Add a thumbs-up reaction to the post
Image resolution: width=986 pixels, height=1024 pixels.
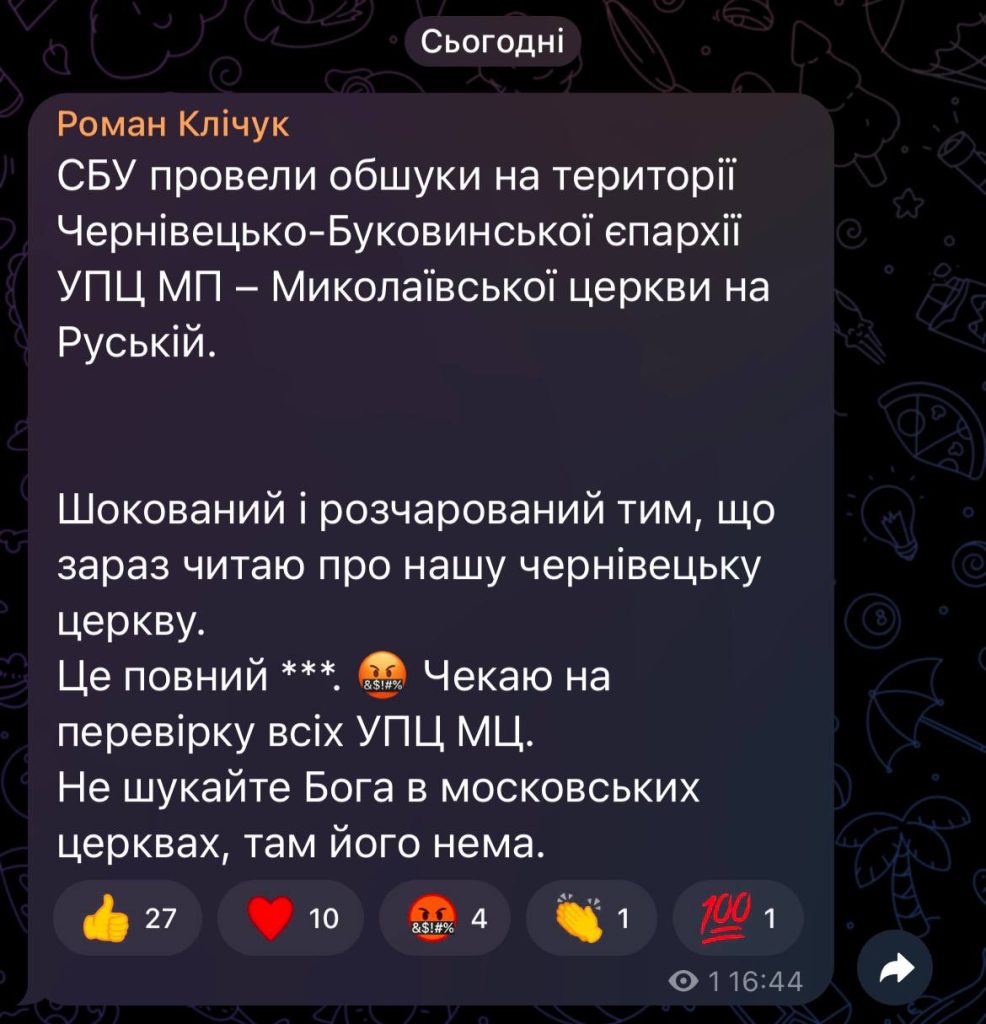coord(128,917)
